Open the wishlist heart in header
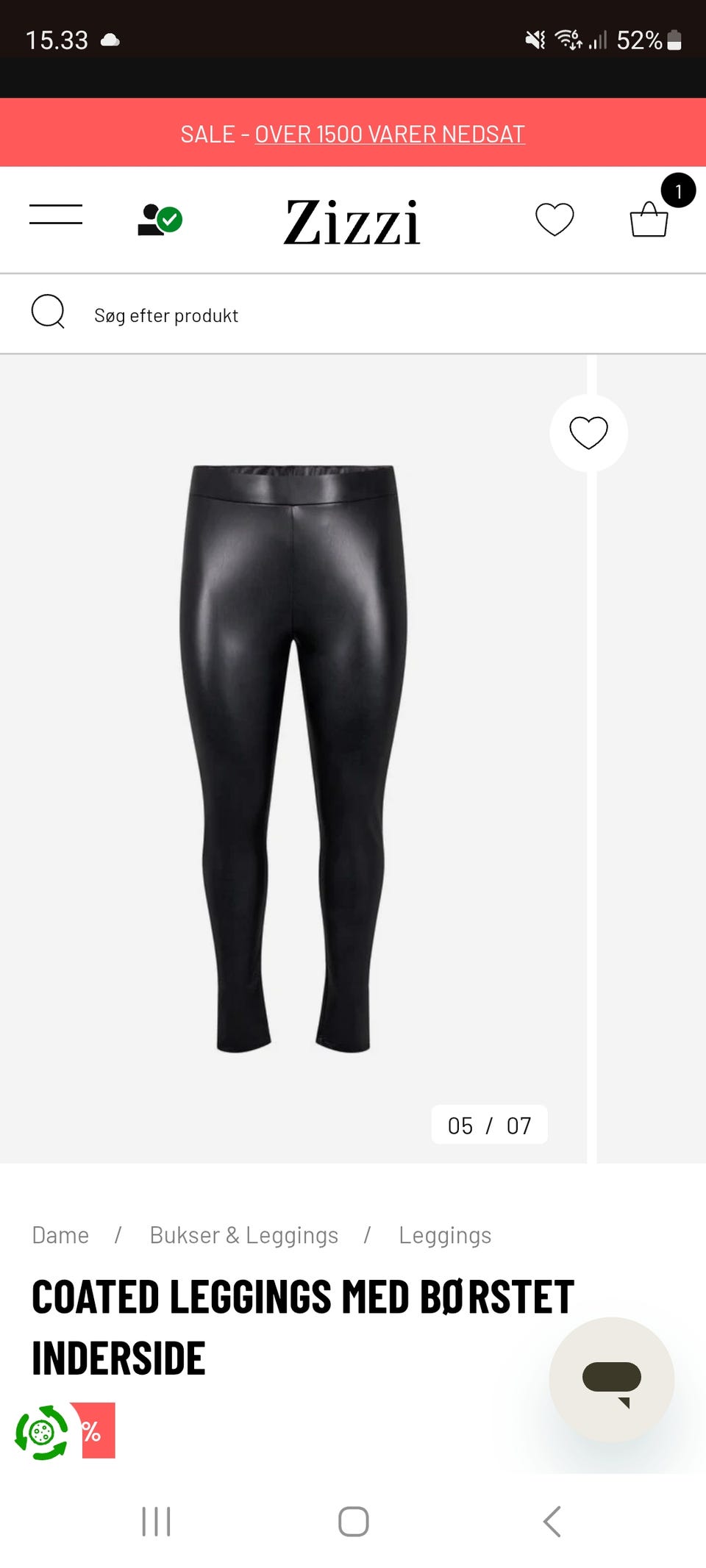This screenshot has height=1568, width=706. pos(554,219)
